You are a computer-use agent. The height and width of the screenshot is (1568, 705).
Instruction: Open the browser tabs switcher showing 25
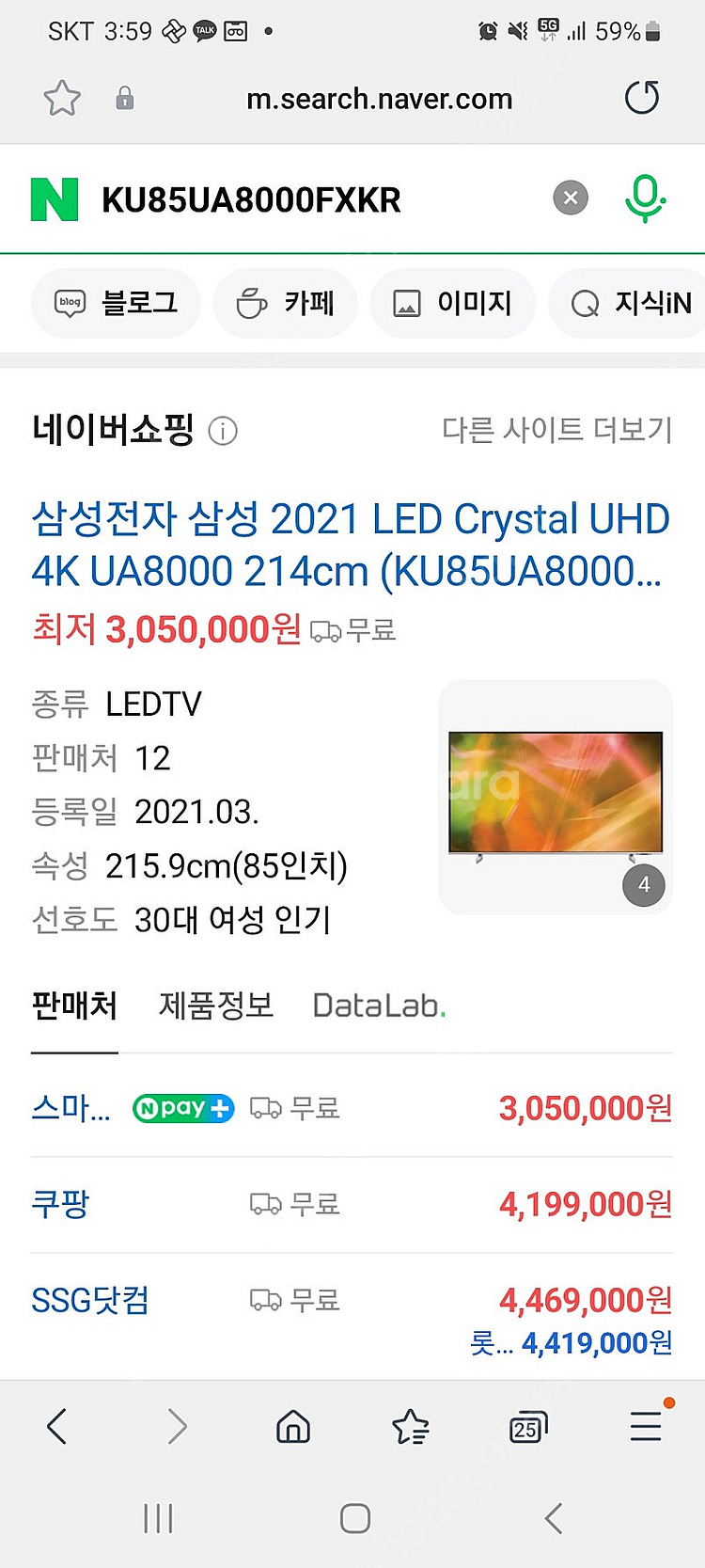coord(528,1428)
